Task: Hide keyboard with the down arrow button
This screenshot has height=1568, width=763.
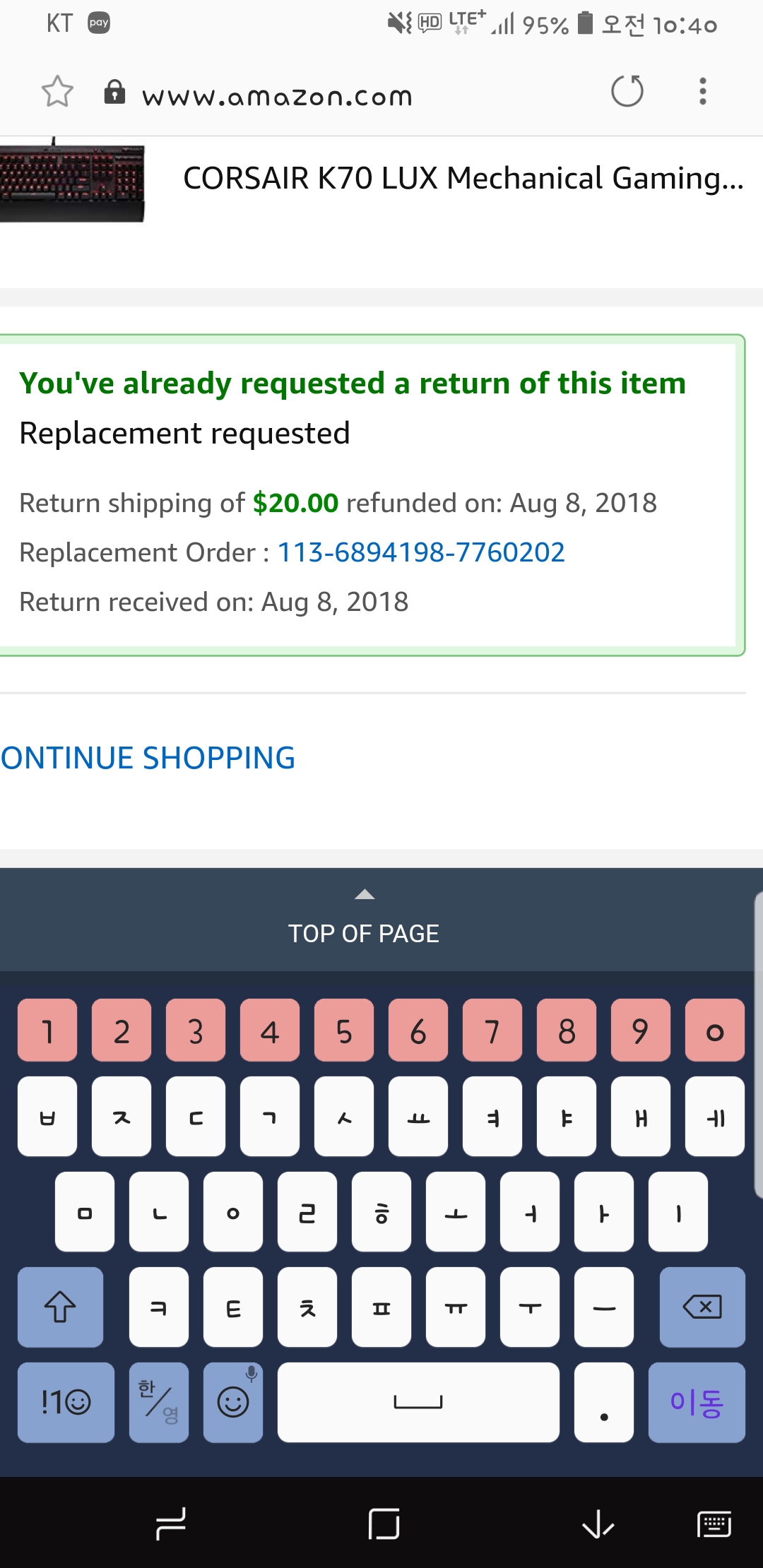Action: (x=598, y=1524)
